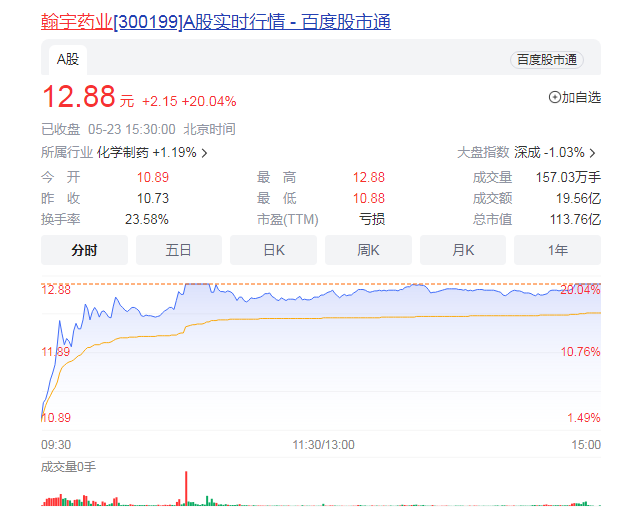The width and height of the screenshot is (639, 517).
Task: Show the 日K chart
Action: [273, 250]
